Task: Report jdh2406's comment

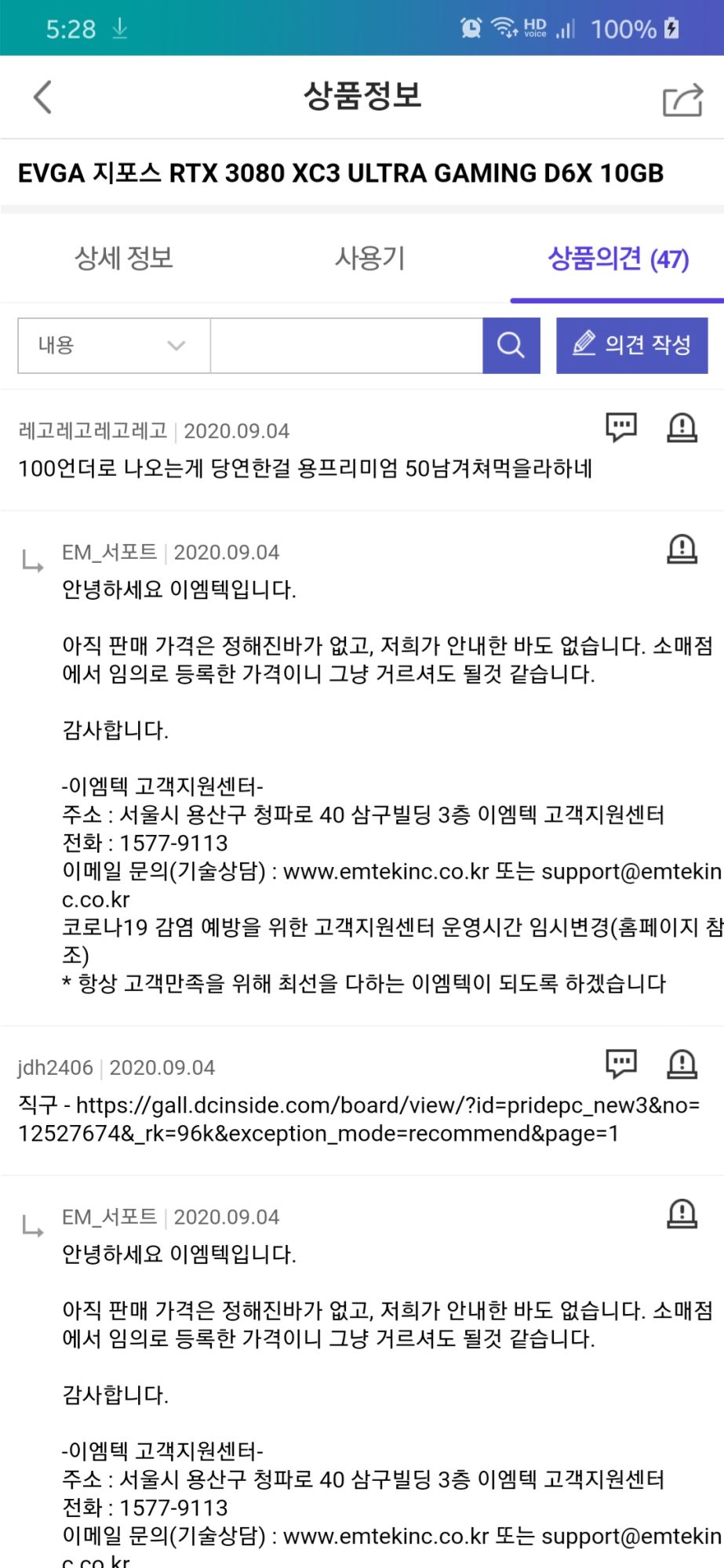Action: click(682, 1064)
